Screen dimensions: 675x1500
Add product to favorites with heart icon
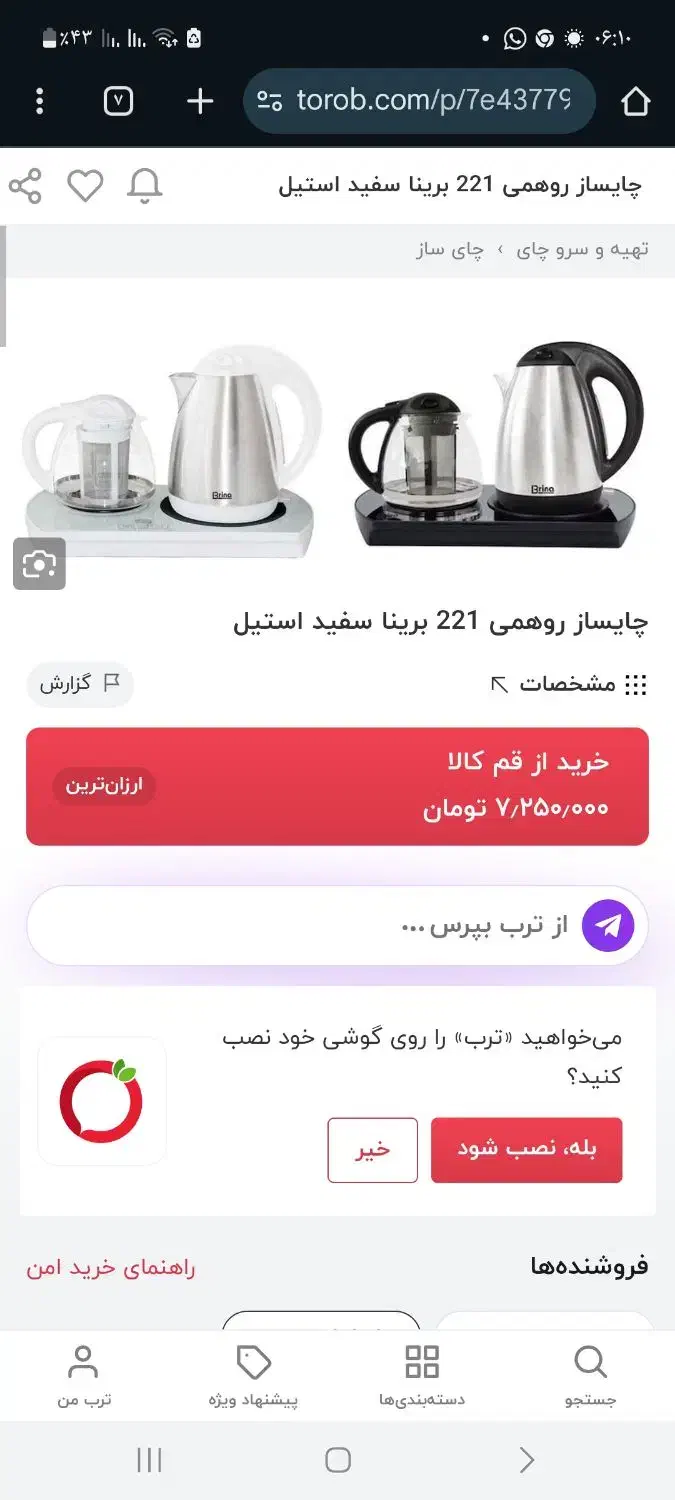(85, 186)
